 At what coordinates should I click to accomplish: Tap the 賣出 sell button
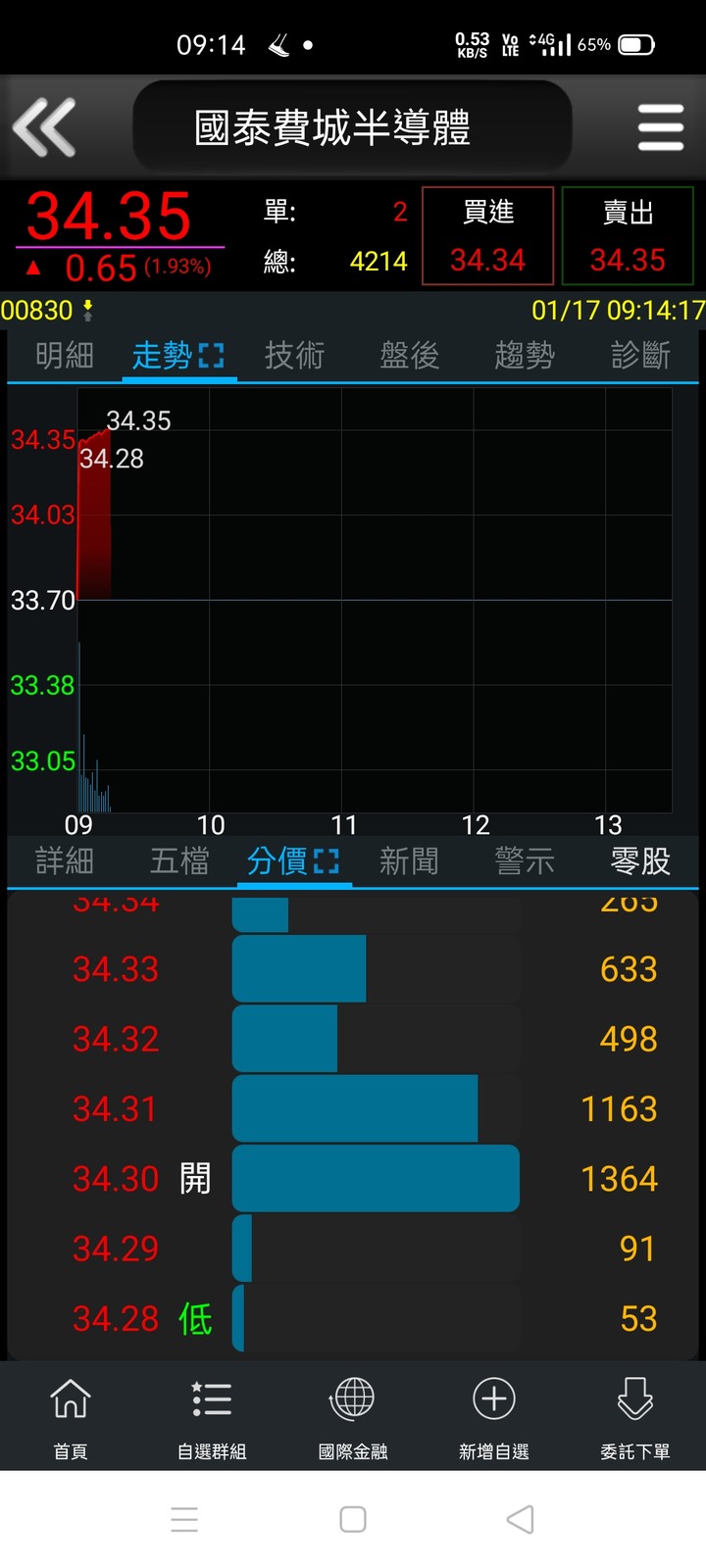pos(628,236)
